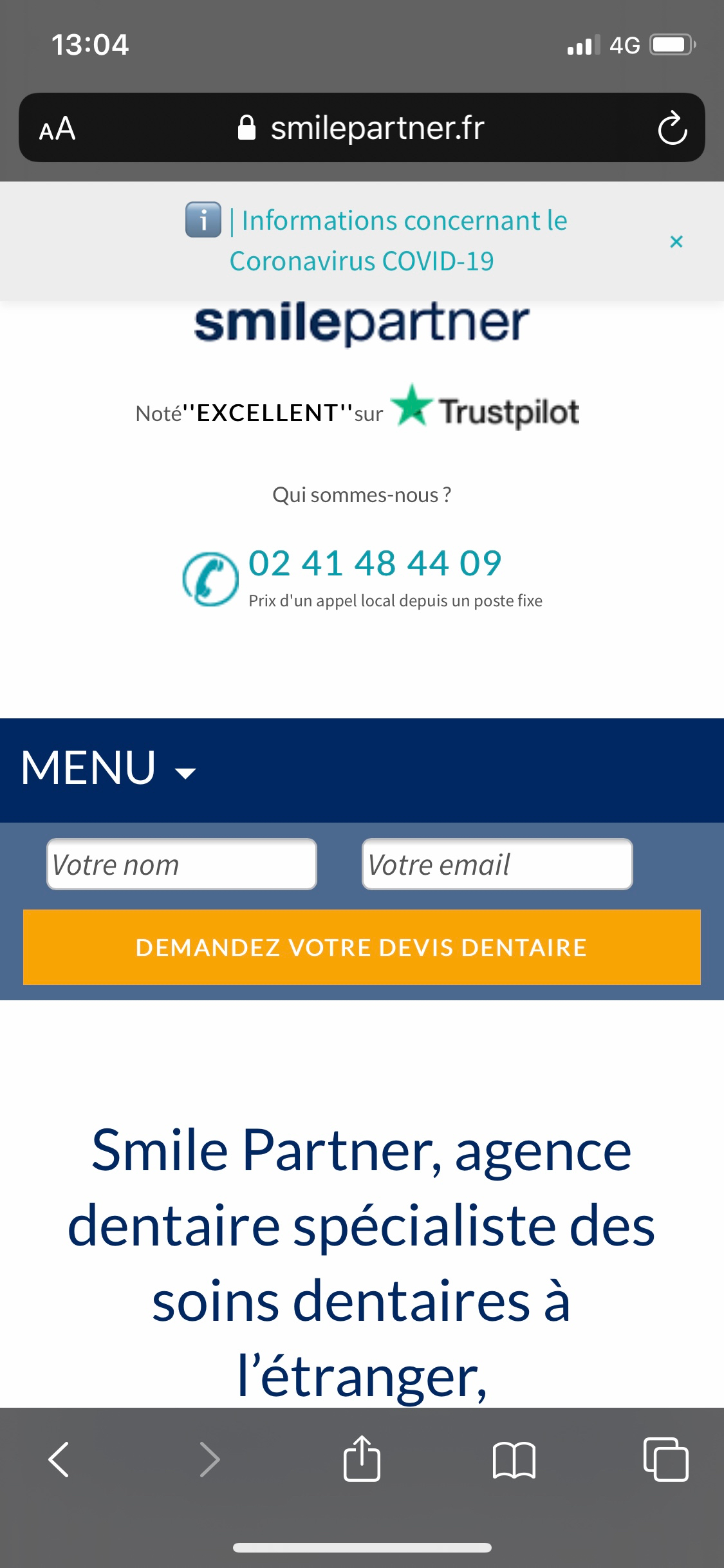
Task: Call 02 41 48 44 09
Action: [x=375, y=564]
